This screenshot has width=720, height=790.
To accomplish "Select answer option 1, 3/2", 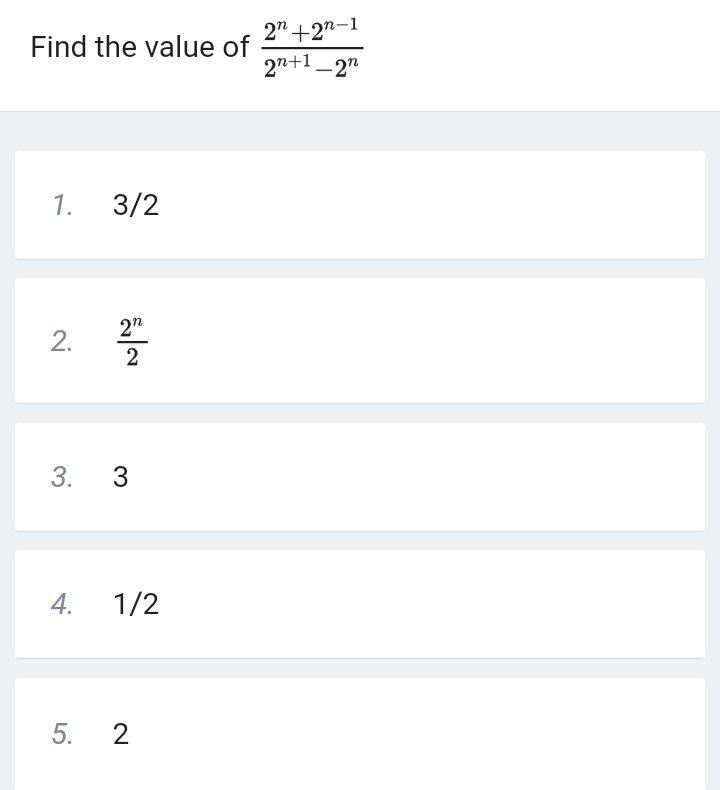I will [x=360, y=206].
